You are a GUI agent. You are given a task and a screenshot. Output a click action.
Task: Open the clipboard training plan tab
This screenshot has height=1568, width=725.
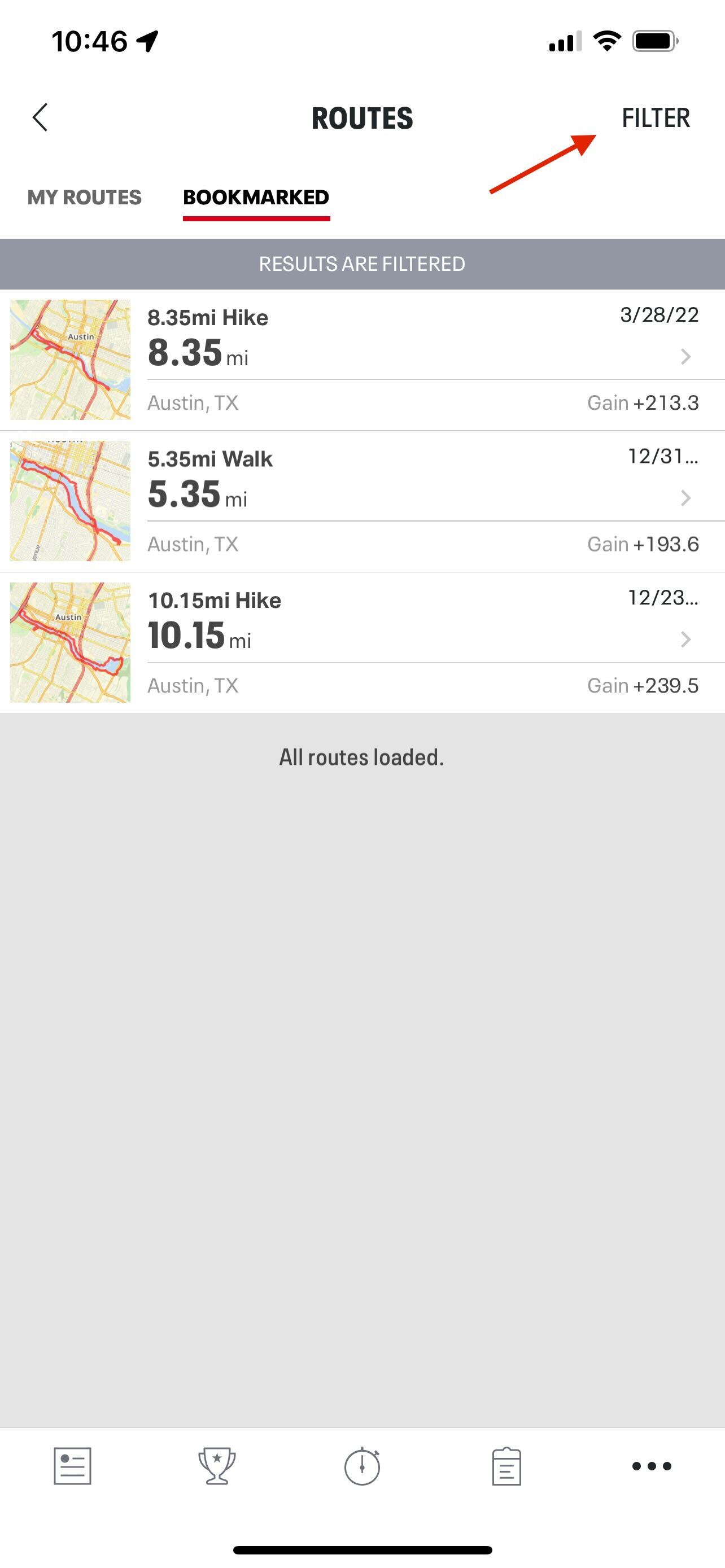click(506, 1466)
